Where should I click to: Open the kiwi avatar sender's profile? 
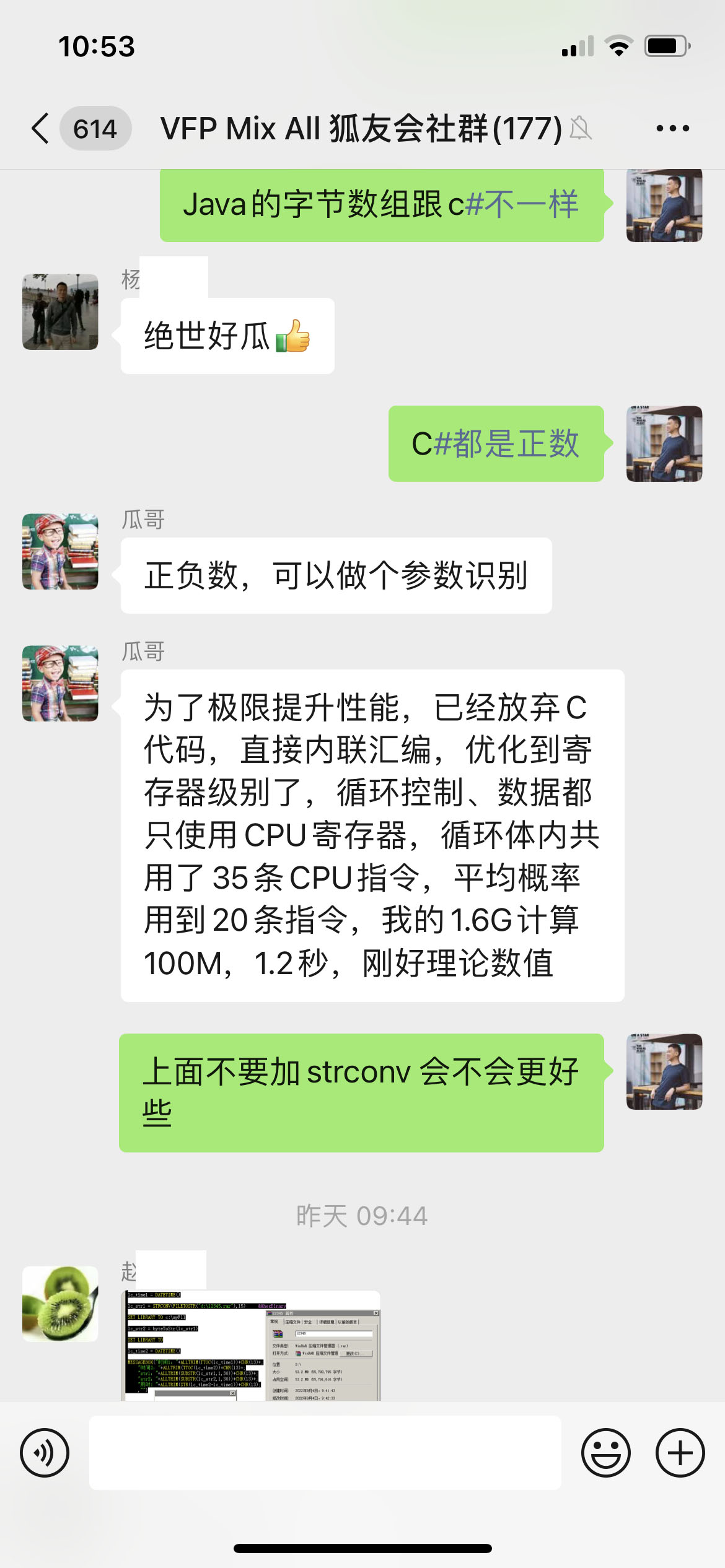60,1304
